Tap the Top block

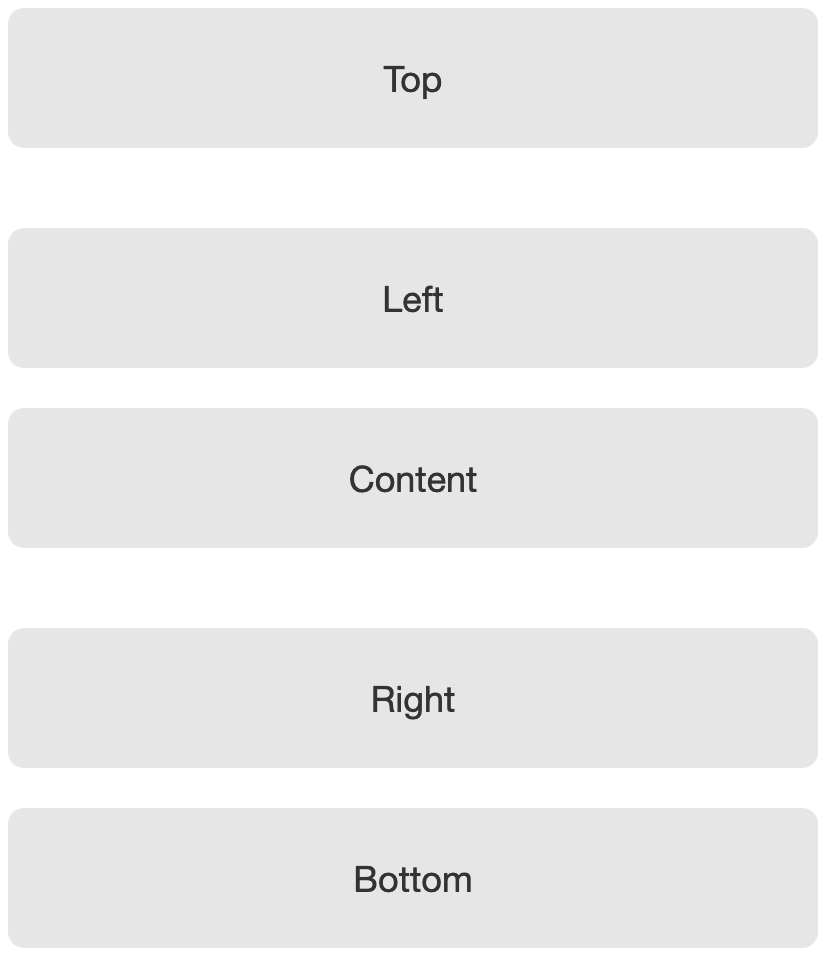[x=413, y=79]
